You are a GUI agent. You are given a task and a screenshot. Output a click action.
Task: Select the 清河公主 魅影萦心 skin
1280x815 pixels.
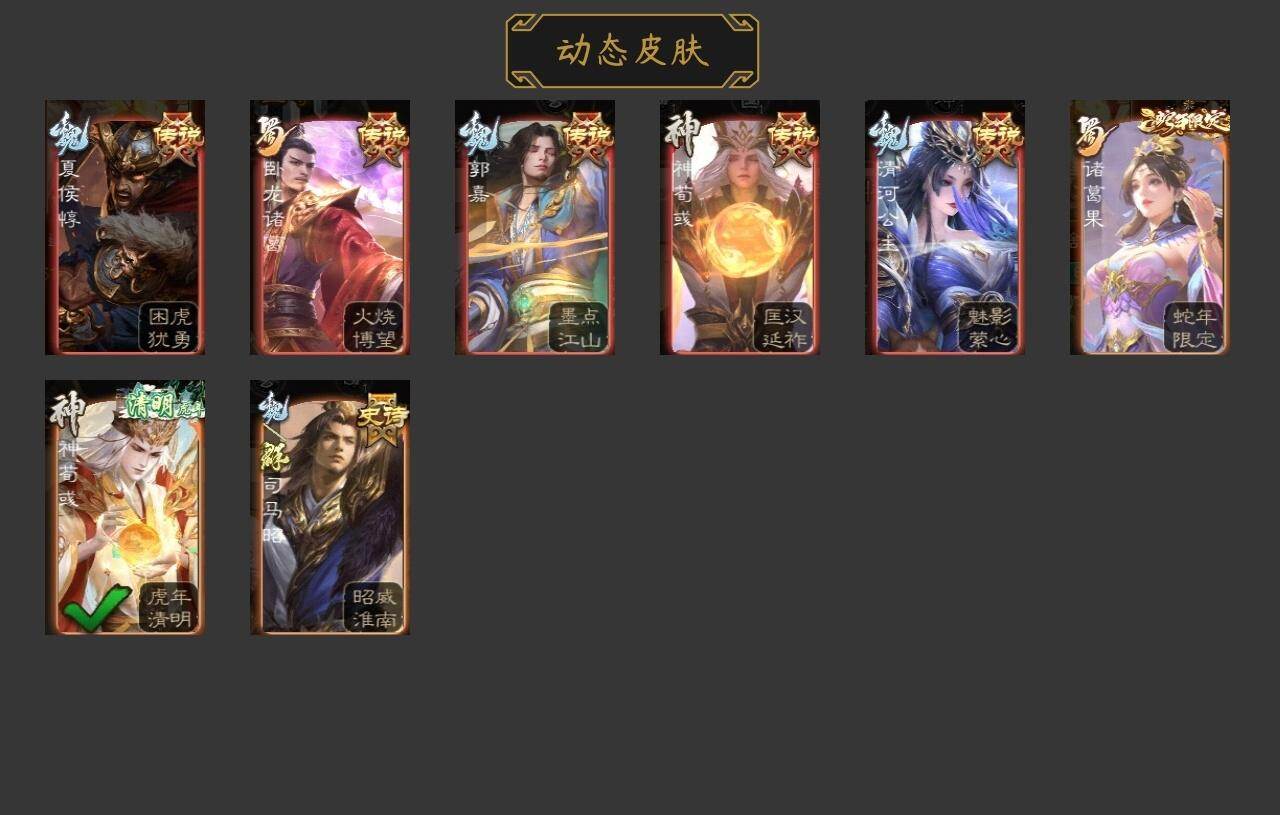click(945, 228)
